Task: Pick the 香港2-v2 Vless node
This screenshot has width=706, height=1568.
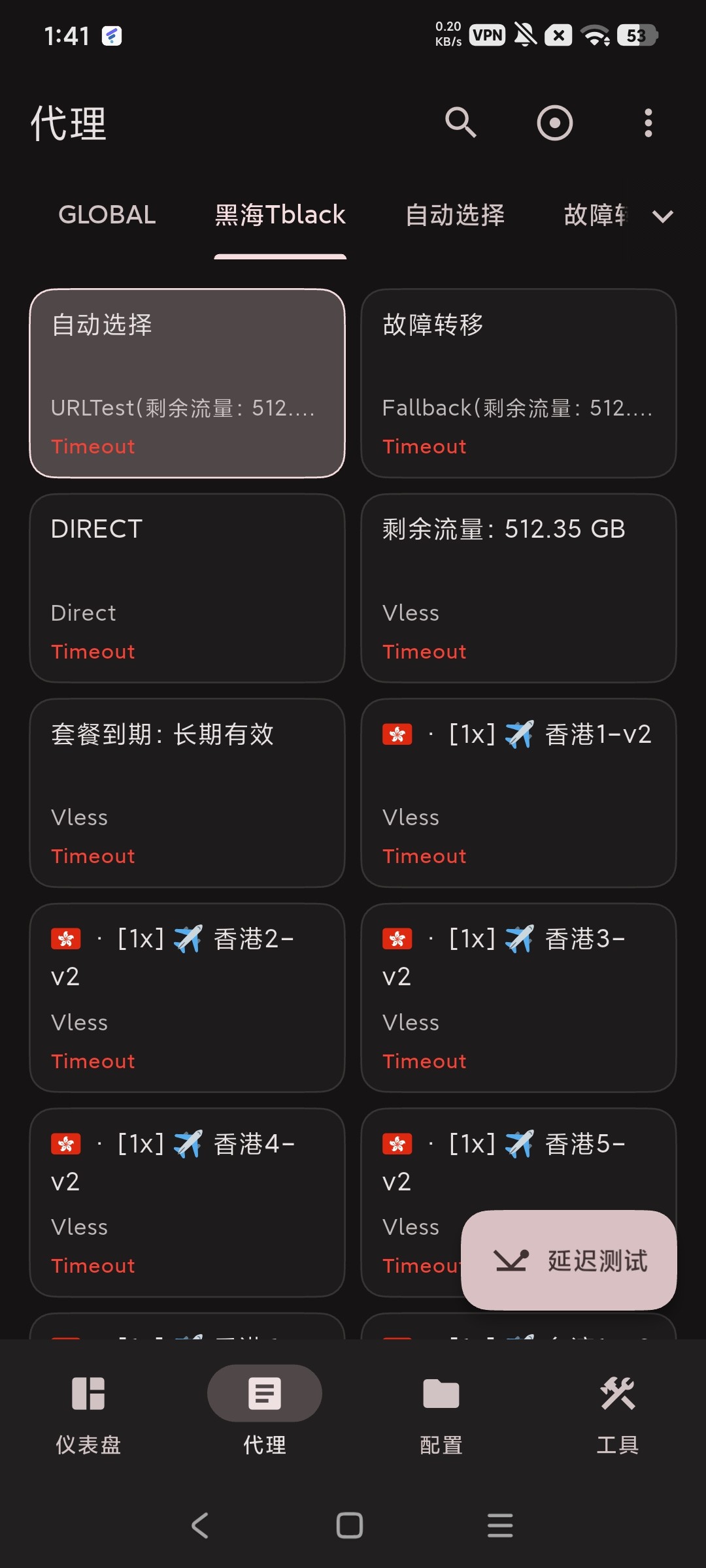Action: tap(187, 998)
